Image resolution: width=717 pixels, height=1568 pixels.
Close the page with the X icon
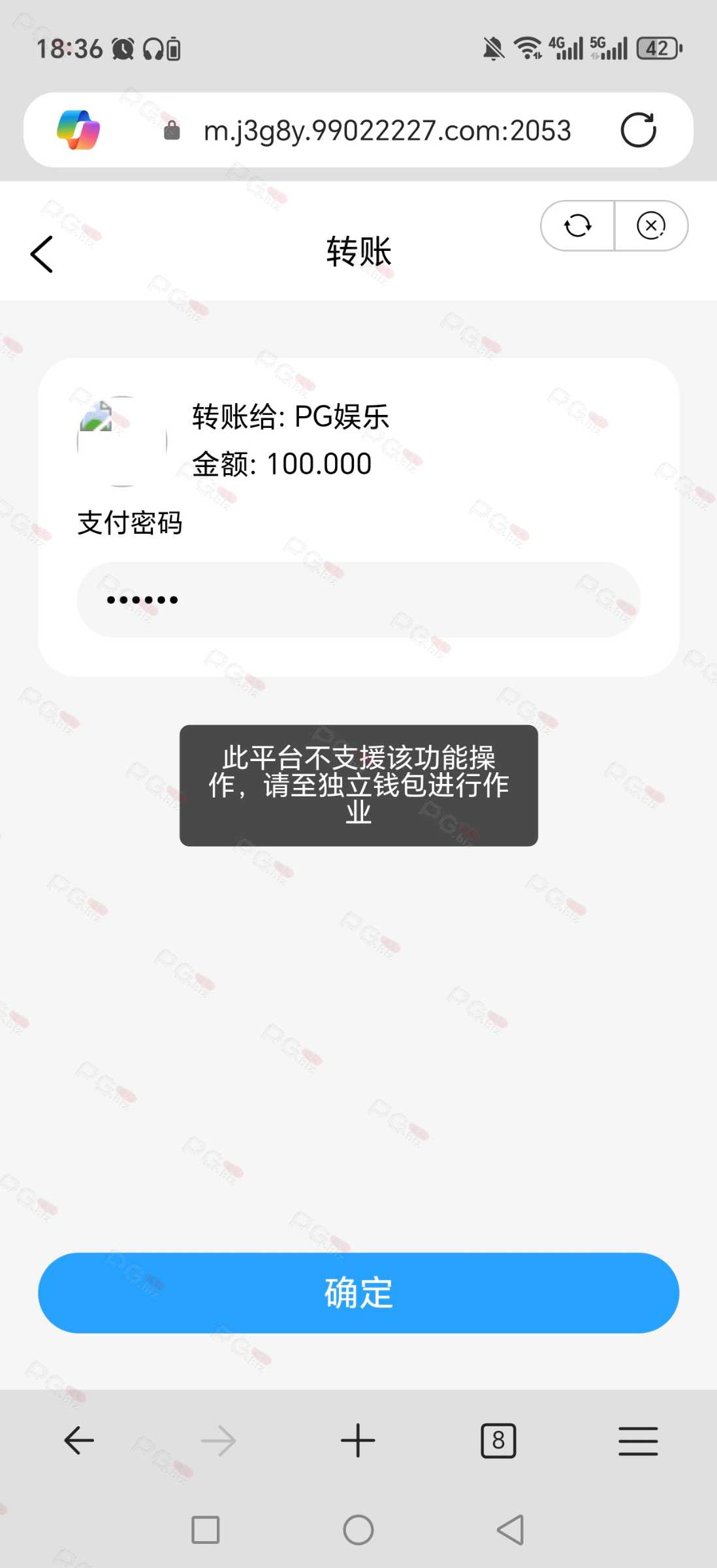(x=650, y=226)
